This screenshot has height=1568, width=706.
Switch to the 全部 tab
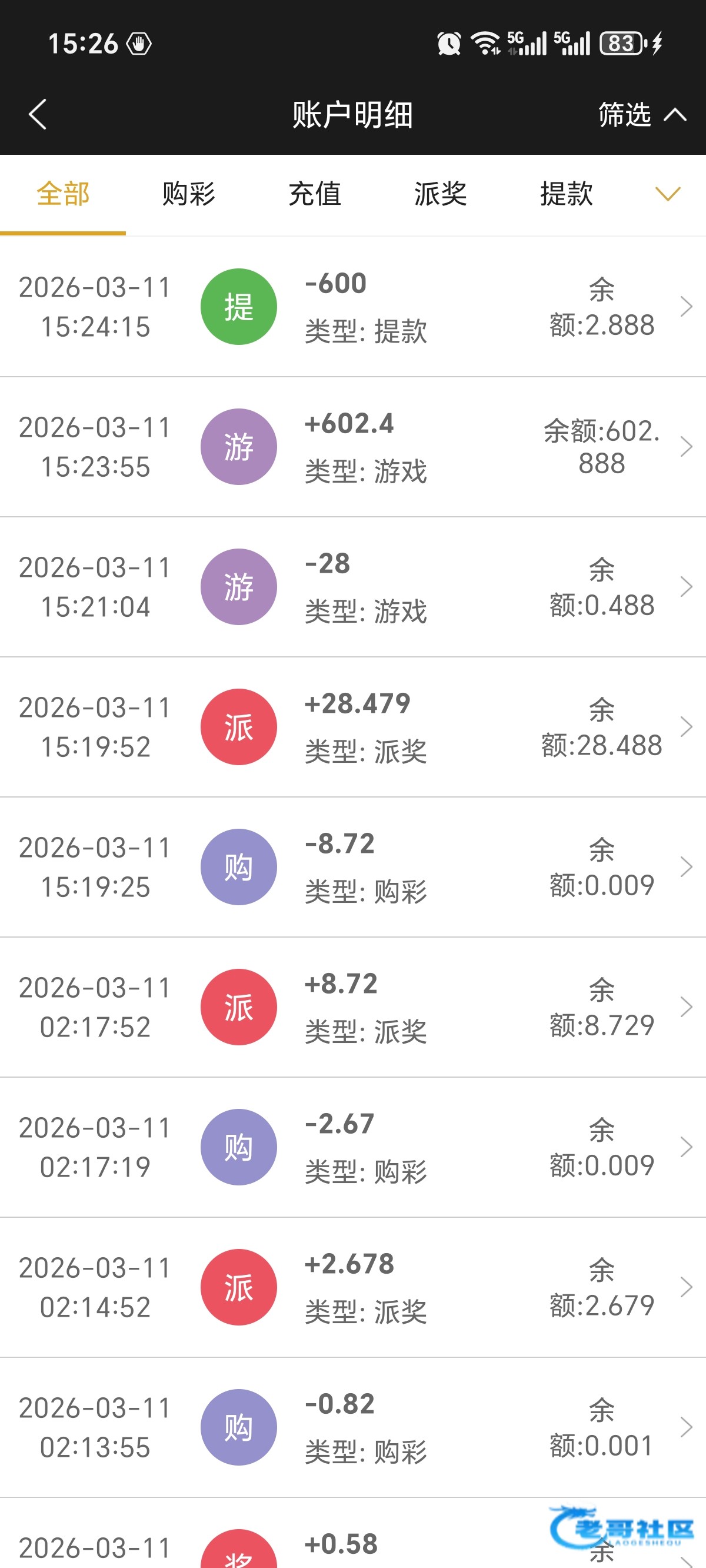click(63, 194)
